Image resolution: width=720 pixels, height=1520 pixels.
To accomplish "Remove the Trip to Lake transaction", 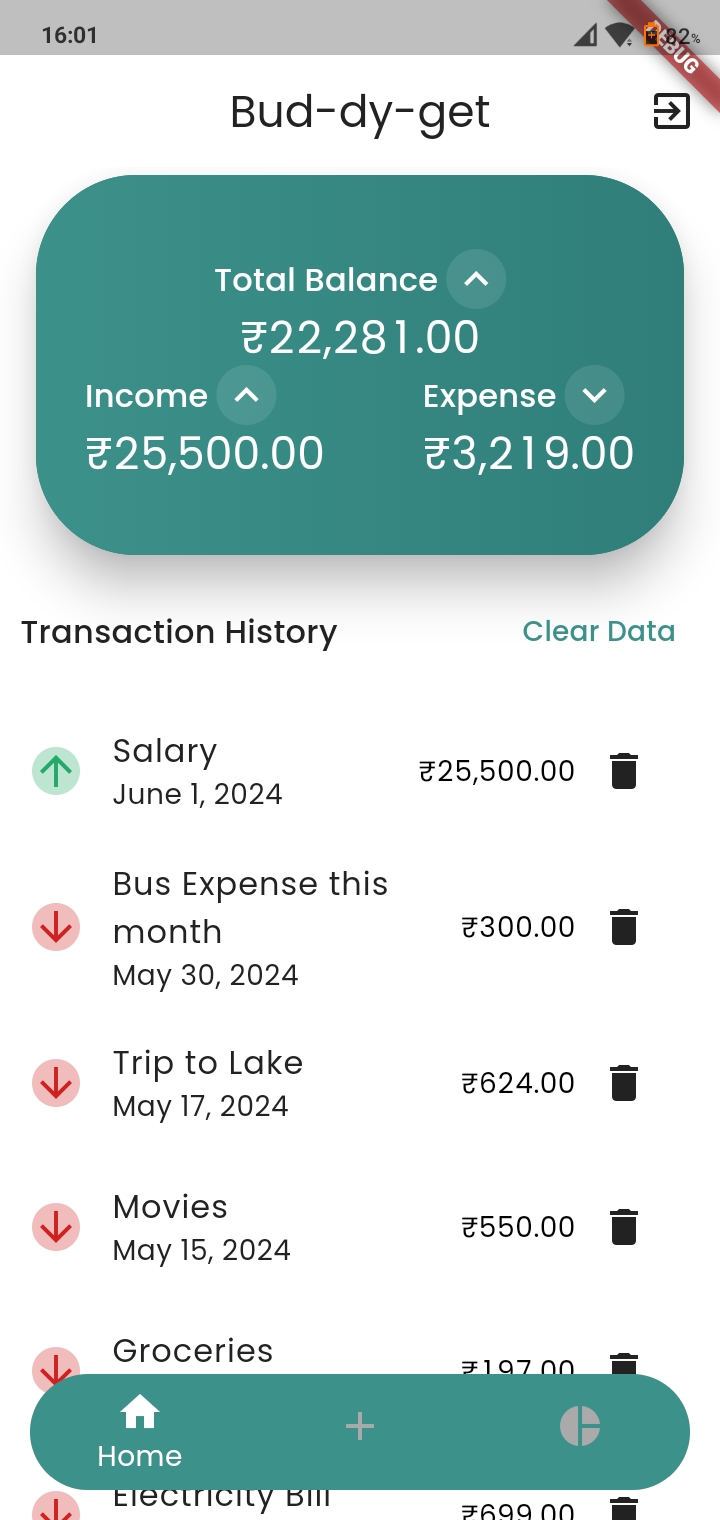I will (623, 1083).
